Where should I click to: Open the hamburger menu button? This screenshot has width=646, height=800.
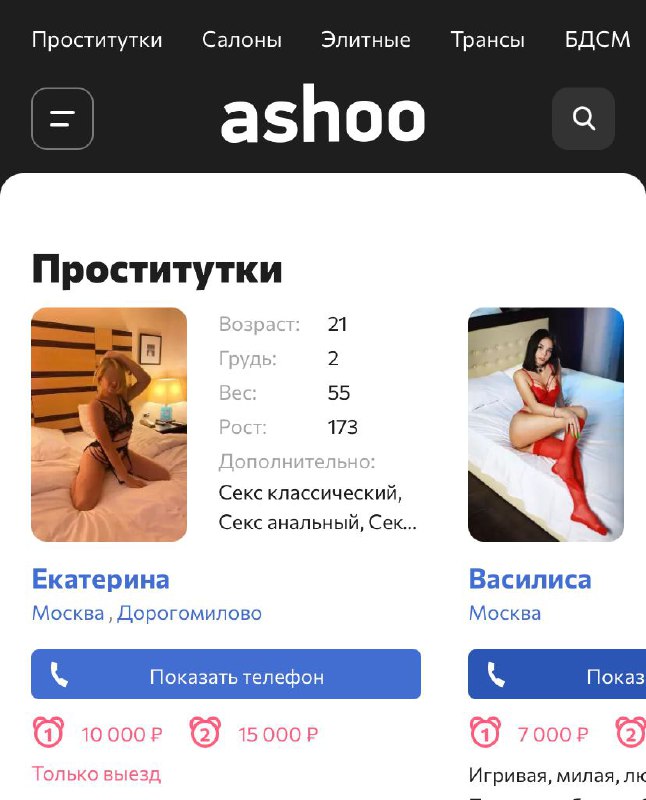(62, 119)
